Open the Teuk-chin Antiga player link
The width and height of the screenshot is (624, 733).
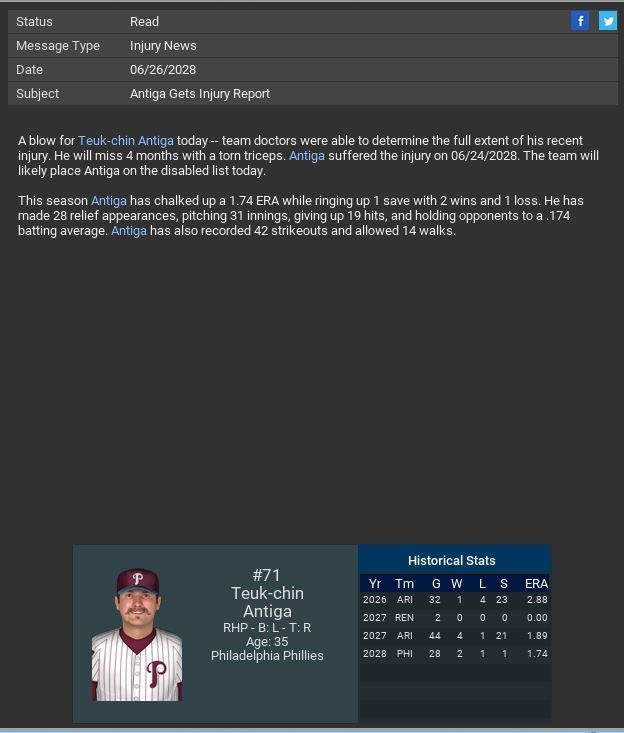tap(126, 141)
